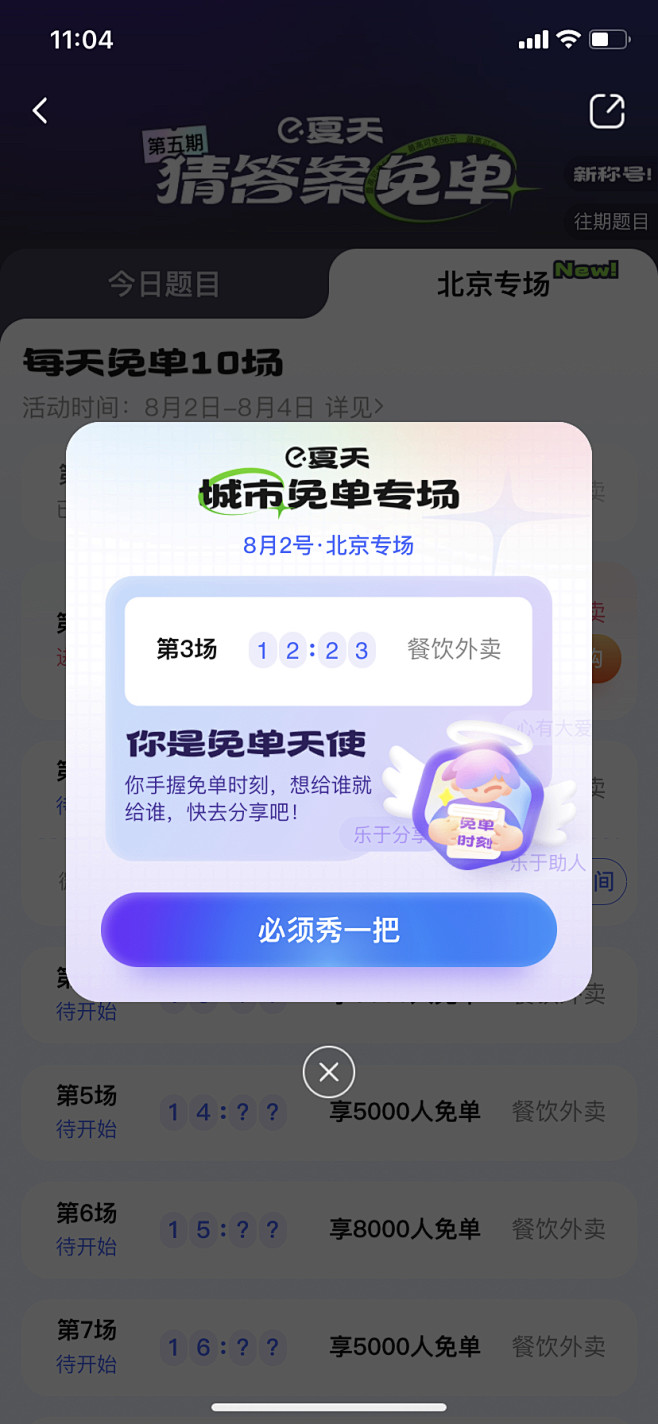Open the 第6场 session row
Screen dimensions: 658x1424
(329, 1229)
